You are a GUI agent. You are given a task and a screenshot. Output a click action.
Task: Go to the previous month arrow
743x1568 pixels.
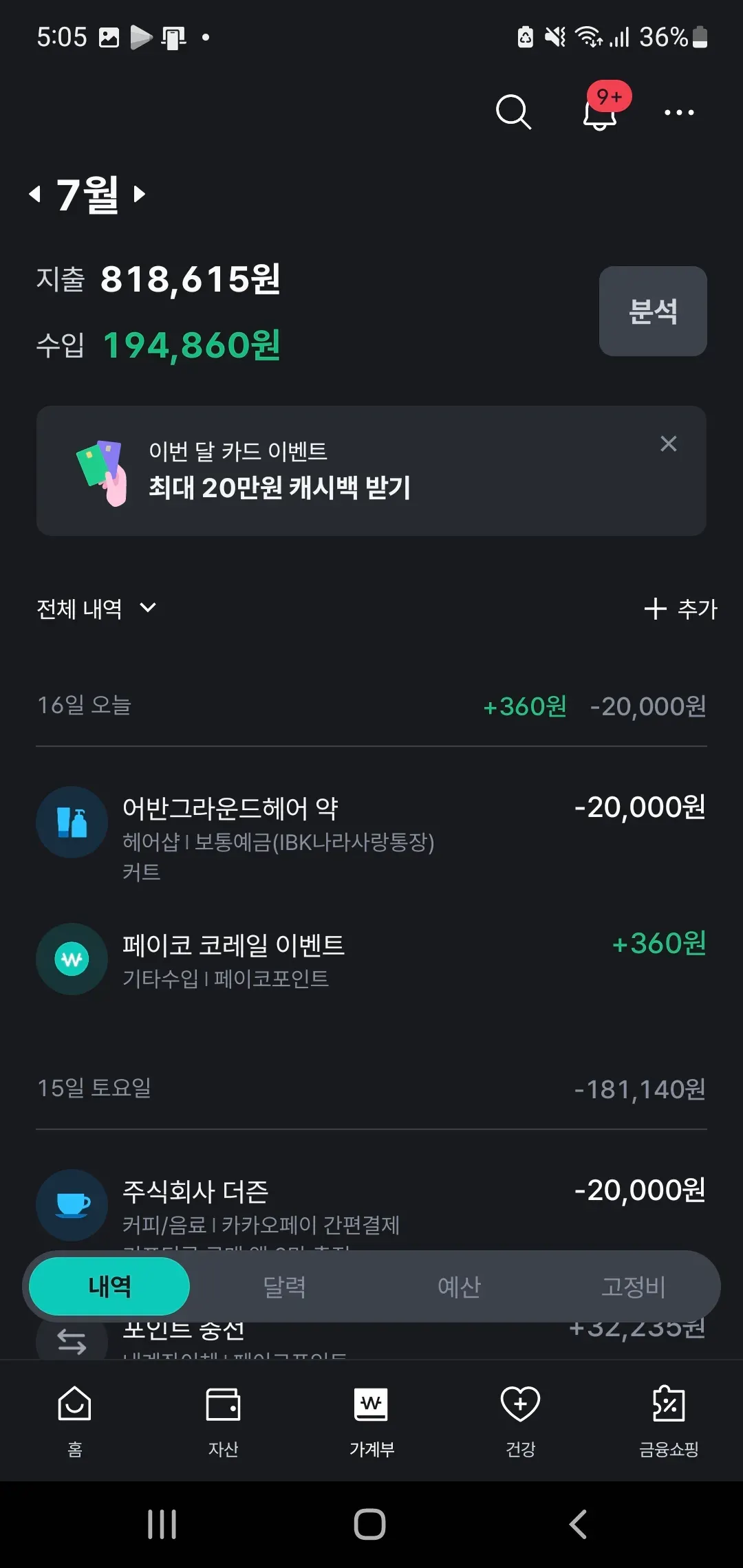coord(35,195)
